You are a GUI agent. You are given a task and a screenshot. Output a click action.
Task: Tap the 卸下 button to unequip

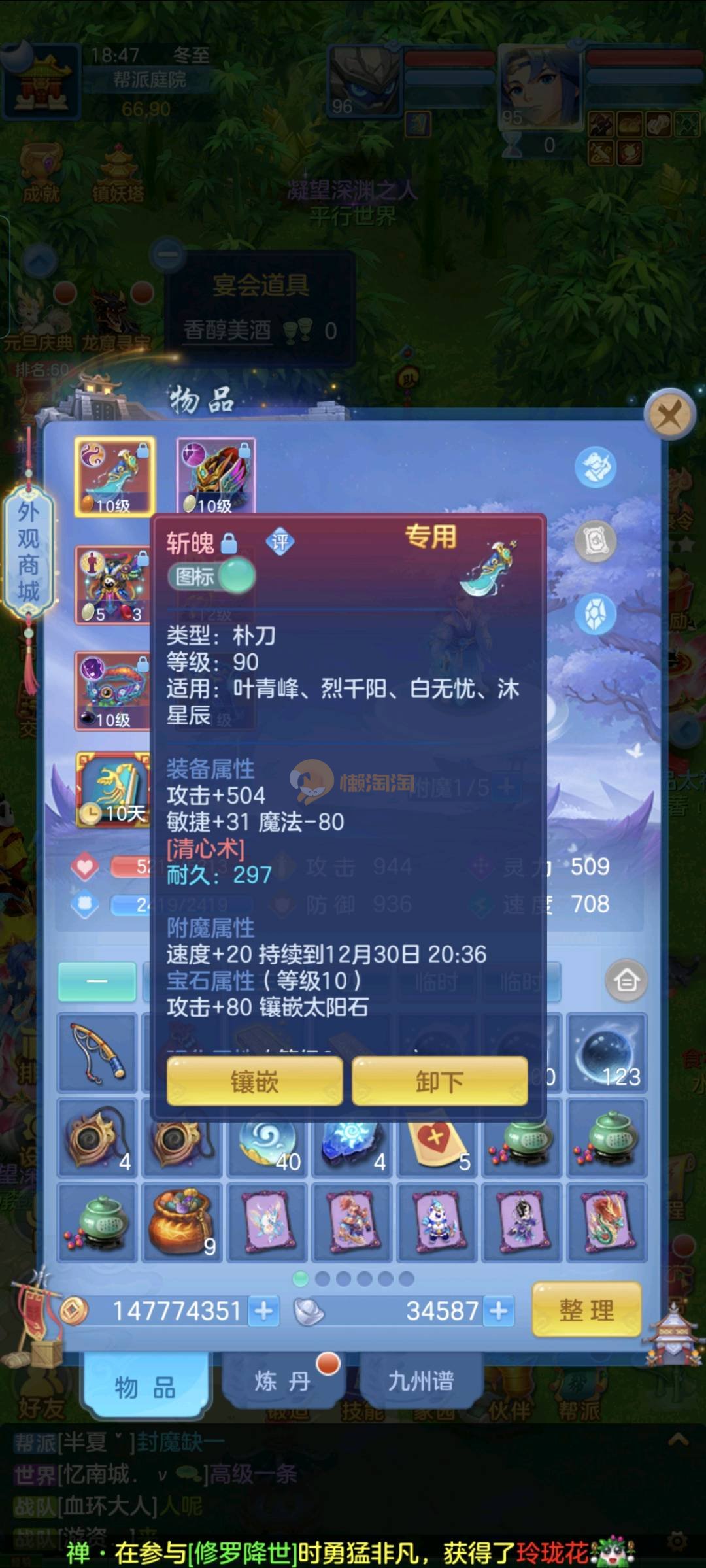click(439, 1082)
